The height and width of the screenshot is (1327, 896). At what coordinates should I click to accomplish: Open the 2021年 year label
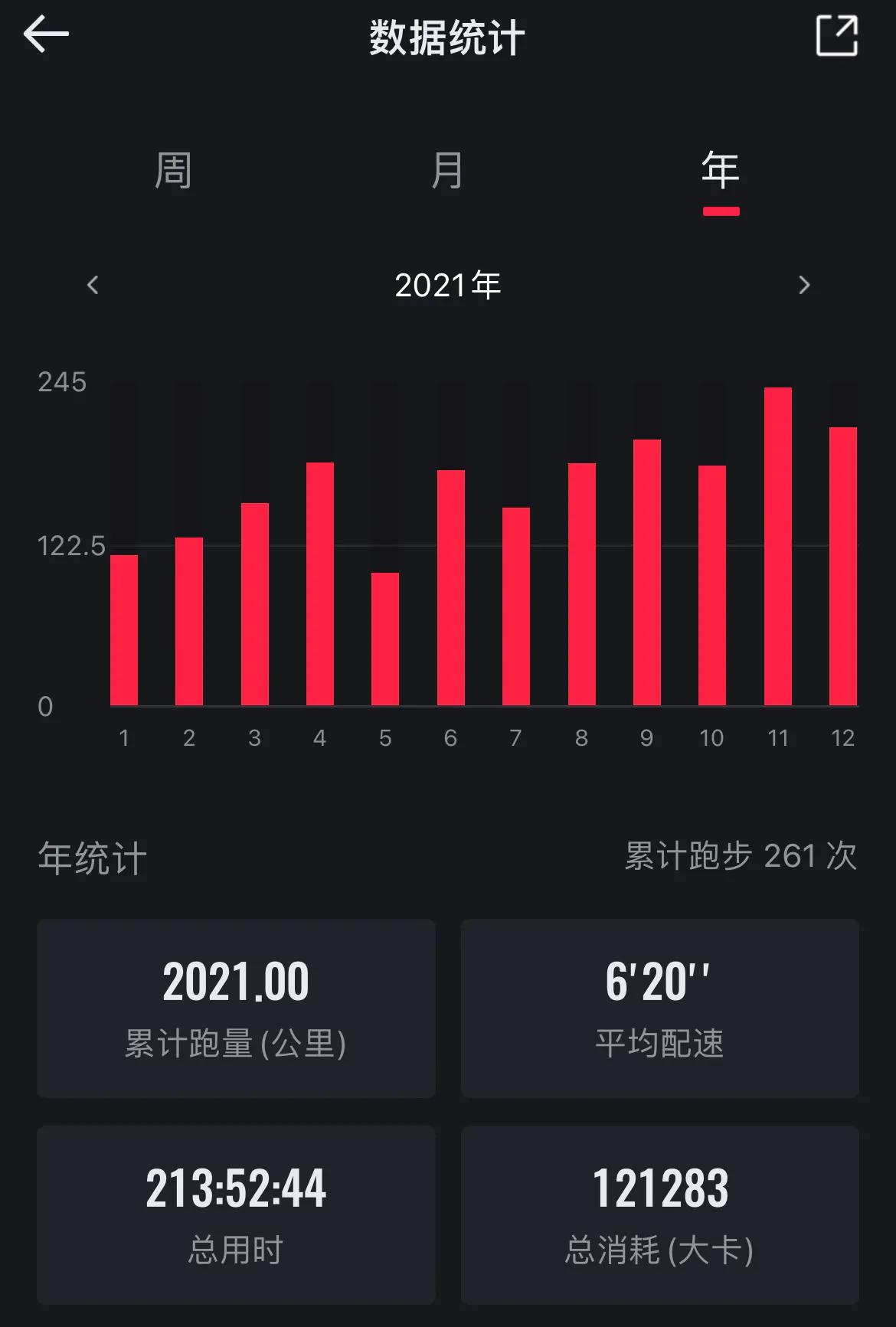(x=448, y=285)
